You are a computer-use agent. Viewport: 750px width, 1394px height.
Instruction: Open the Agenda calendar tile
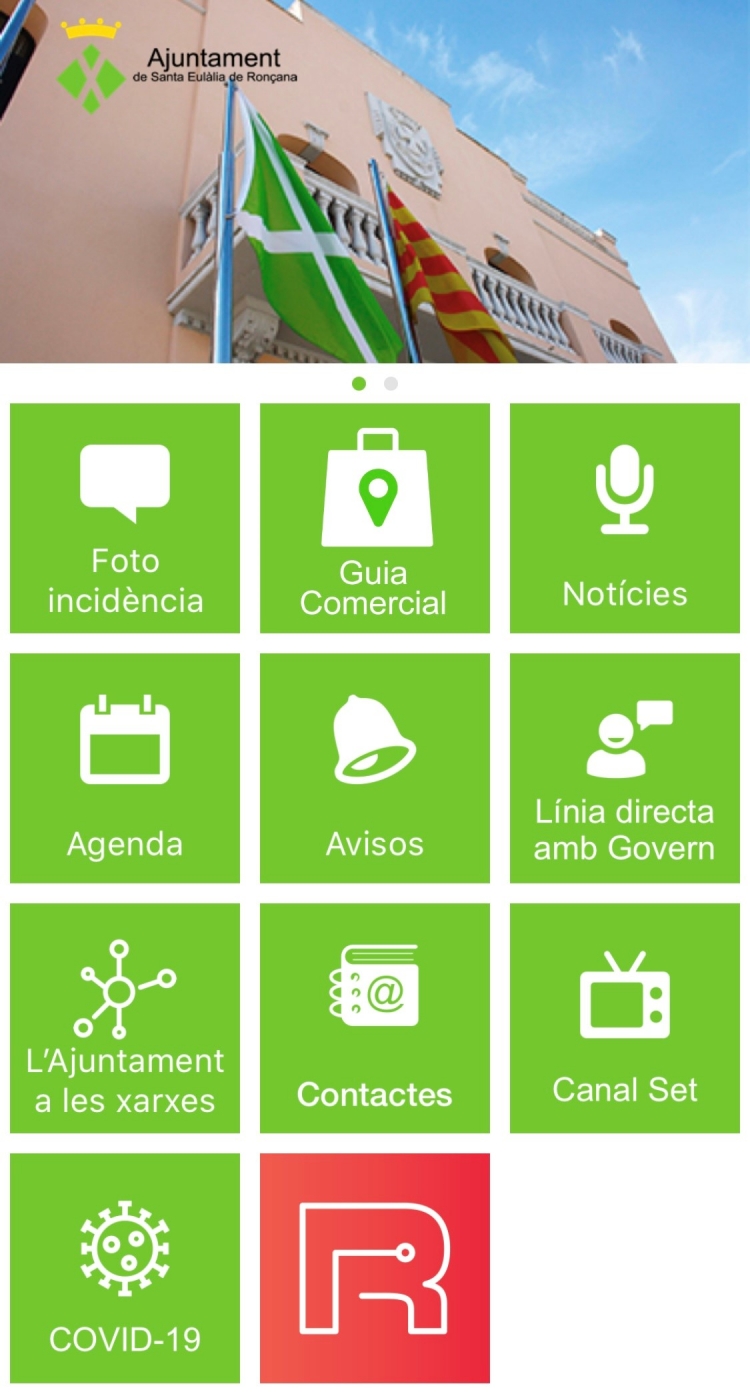pyautogui.click(x=125, y=768)
